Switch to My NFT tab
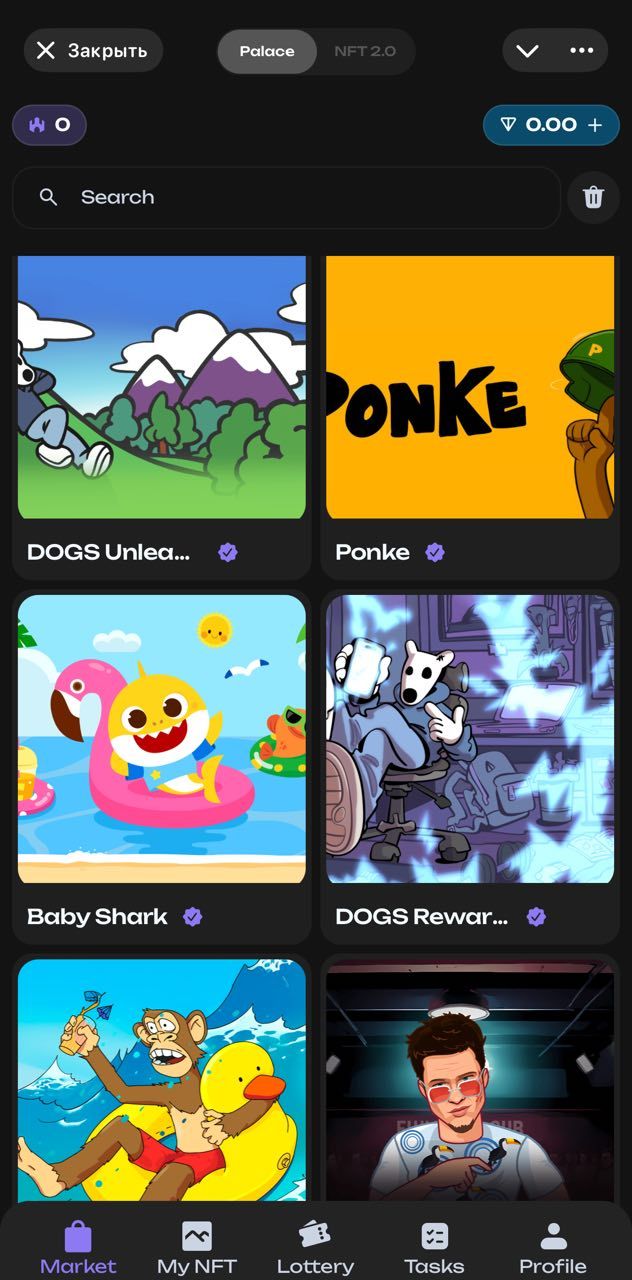This screenshot has width=632, height=1280. [x=197, y=1248]
